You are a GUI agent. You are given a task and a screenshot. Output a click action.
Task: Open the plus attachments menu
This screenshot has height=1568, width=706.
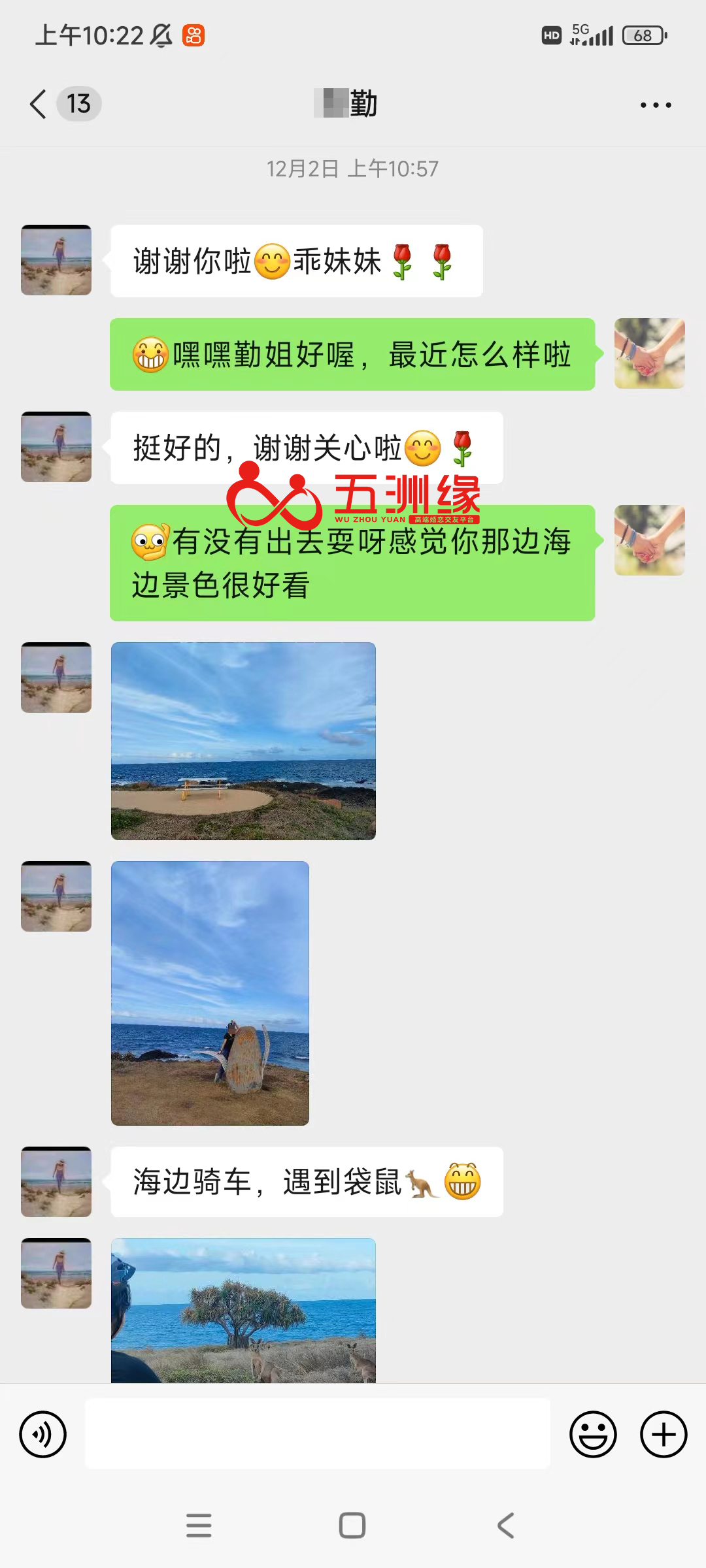point(663,1435)
